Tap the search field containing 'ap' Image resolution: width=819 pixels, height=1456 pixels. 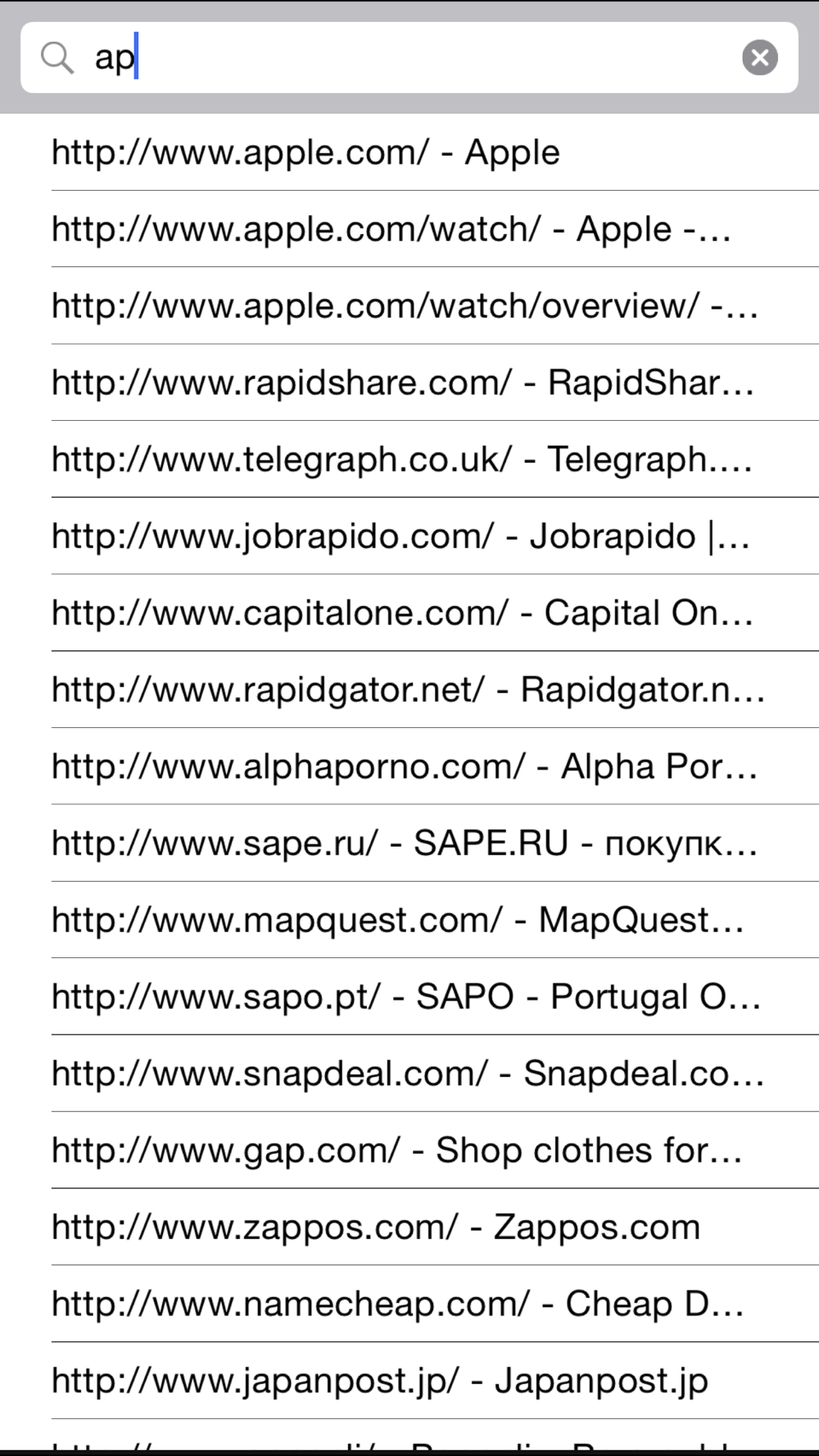(x=409, y=57)
